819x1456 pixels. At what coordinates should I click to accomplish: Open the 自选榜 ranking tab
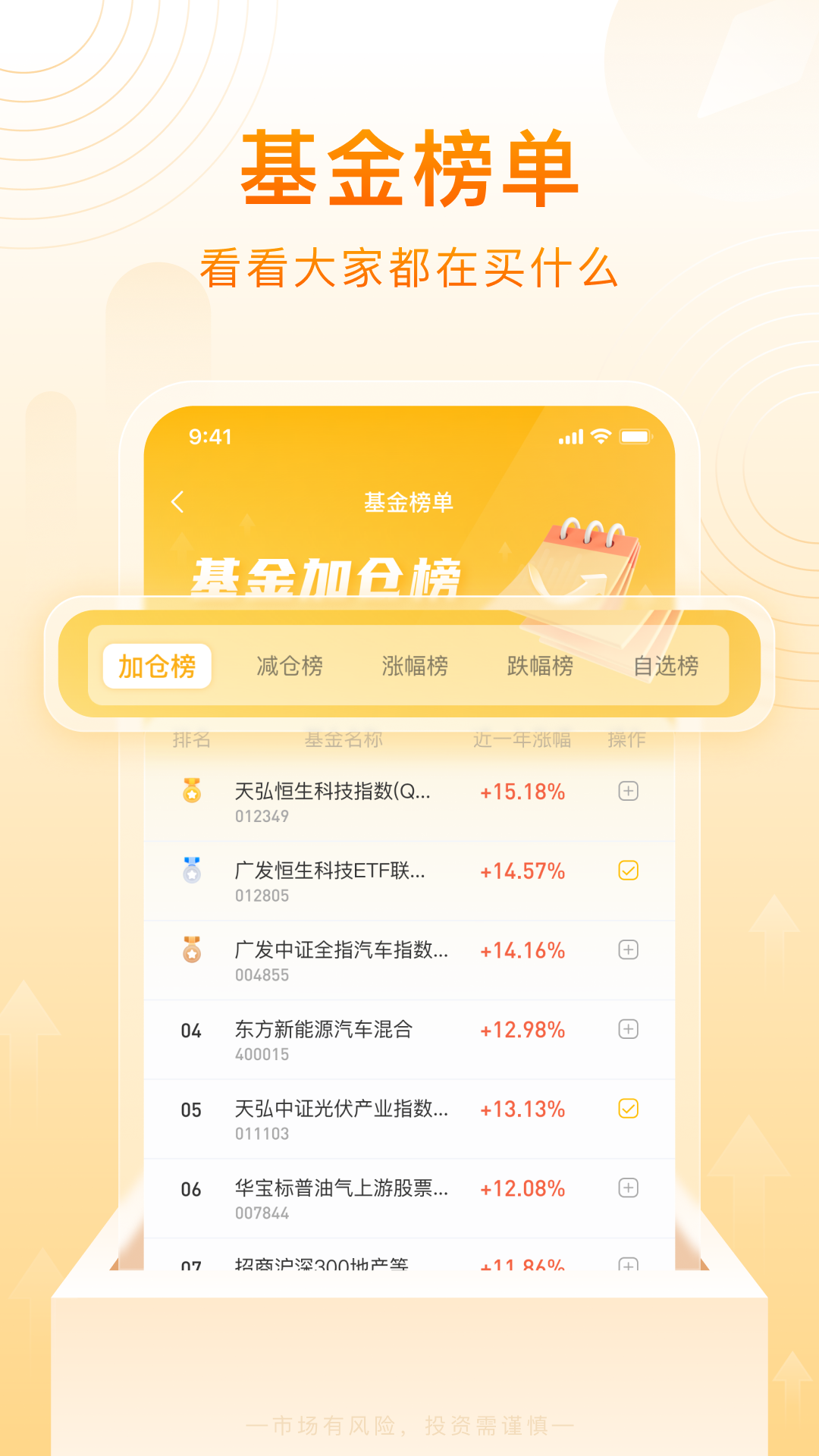tap(667, 665)
